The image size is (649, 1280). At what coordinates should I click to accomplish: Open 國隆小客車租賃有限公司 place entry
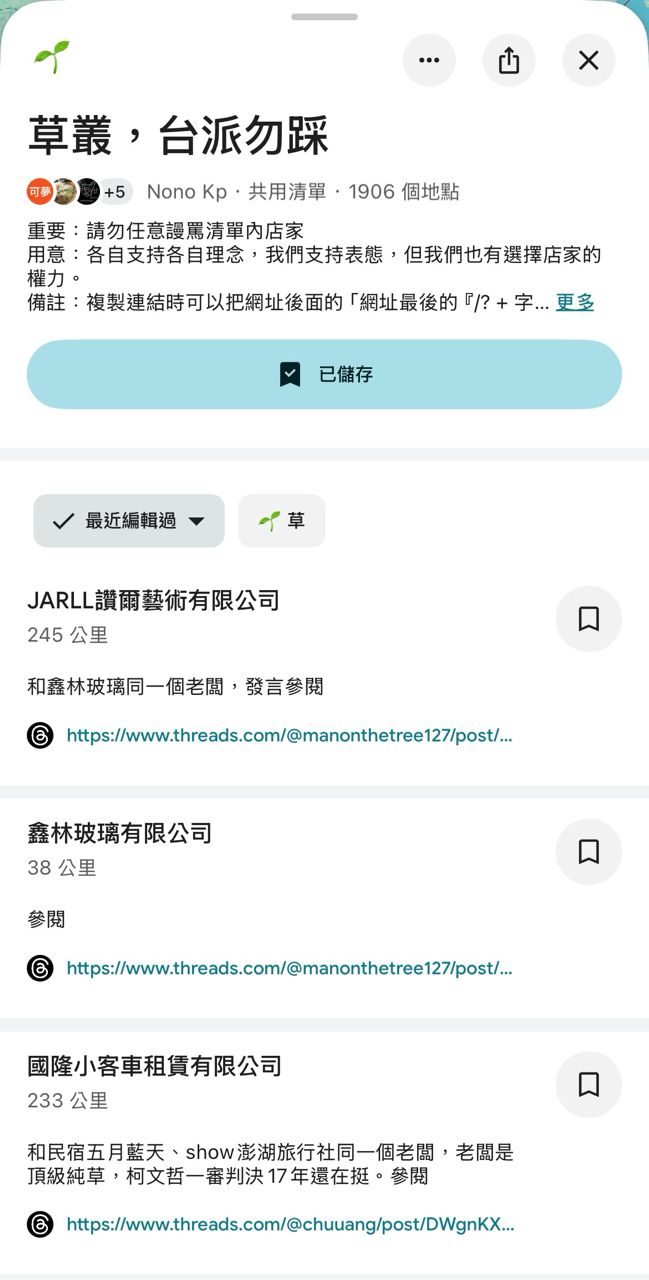coord(154,1066)
